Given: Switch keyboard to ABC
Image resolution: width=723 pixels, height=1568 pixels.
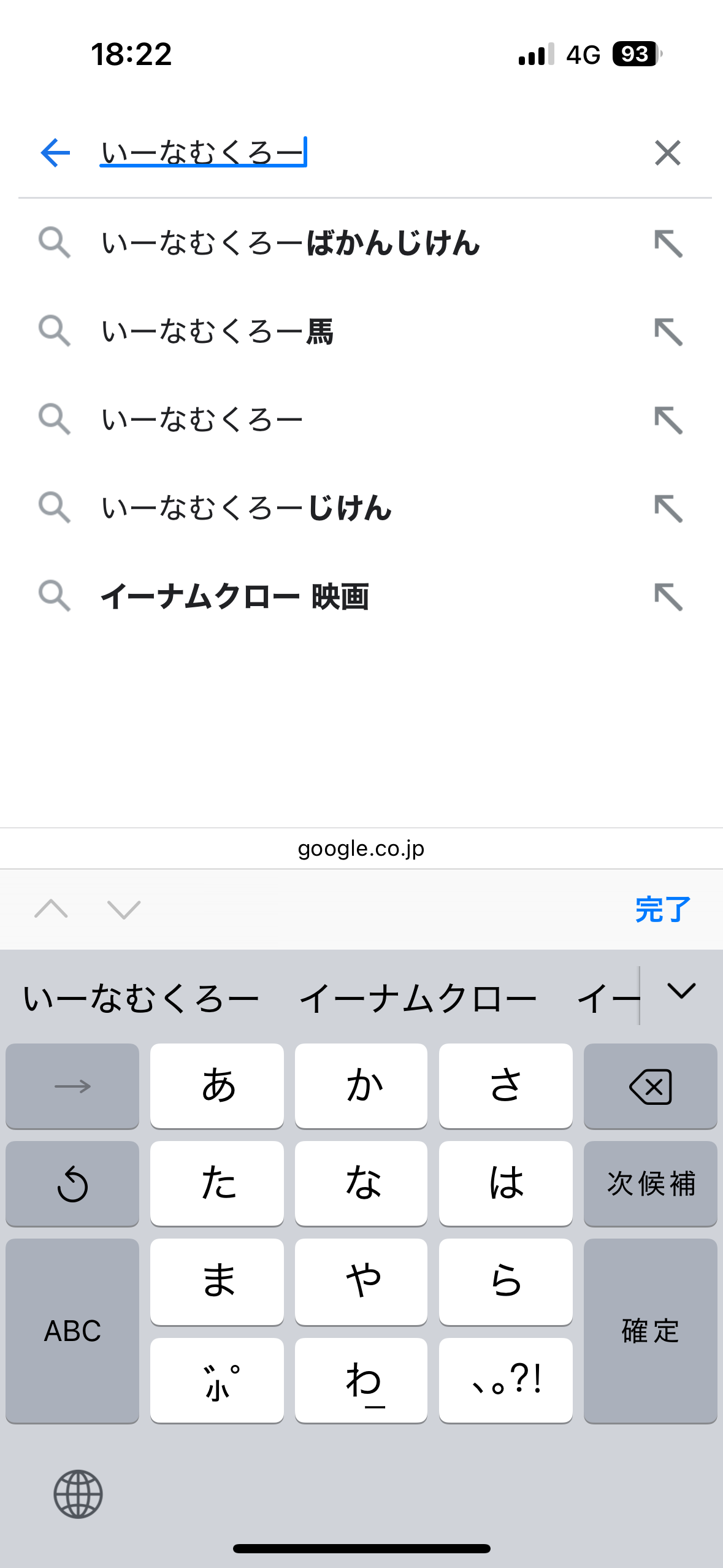Looking at the screenshot, I should (x=72, y=1331).
